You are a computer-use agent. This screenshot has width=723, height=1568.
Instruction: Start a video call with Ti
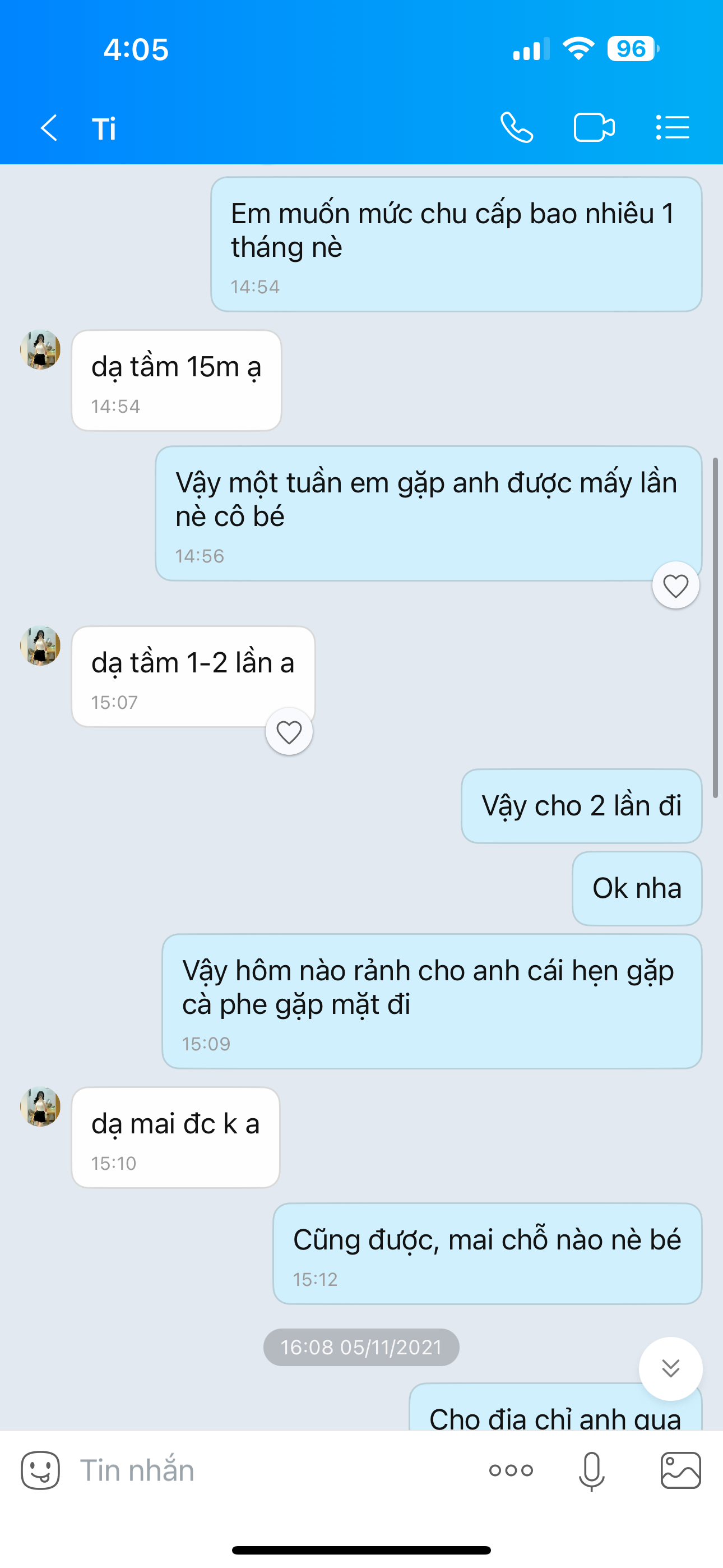pos(594,128)
